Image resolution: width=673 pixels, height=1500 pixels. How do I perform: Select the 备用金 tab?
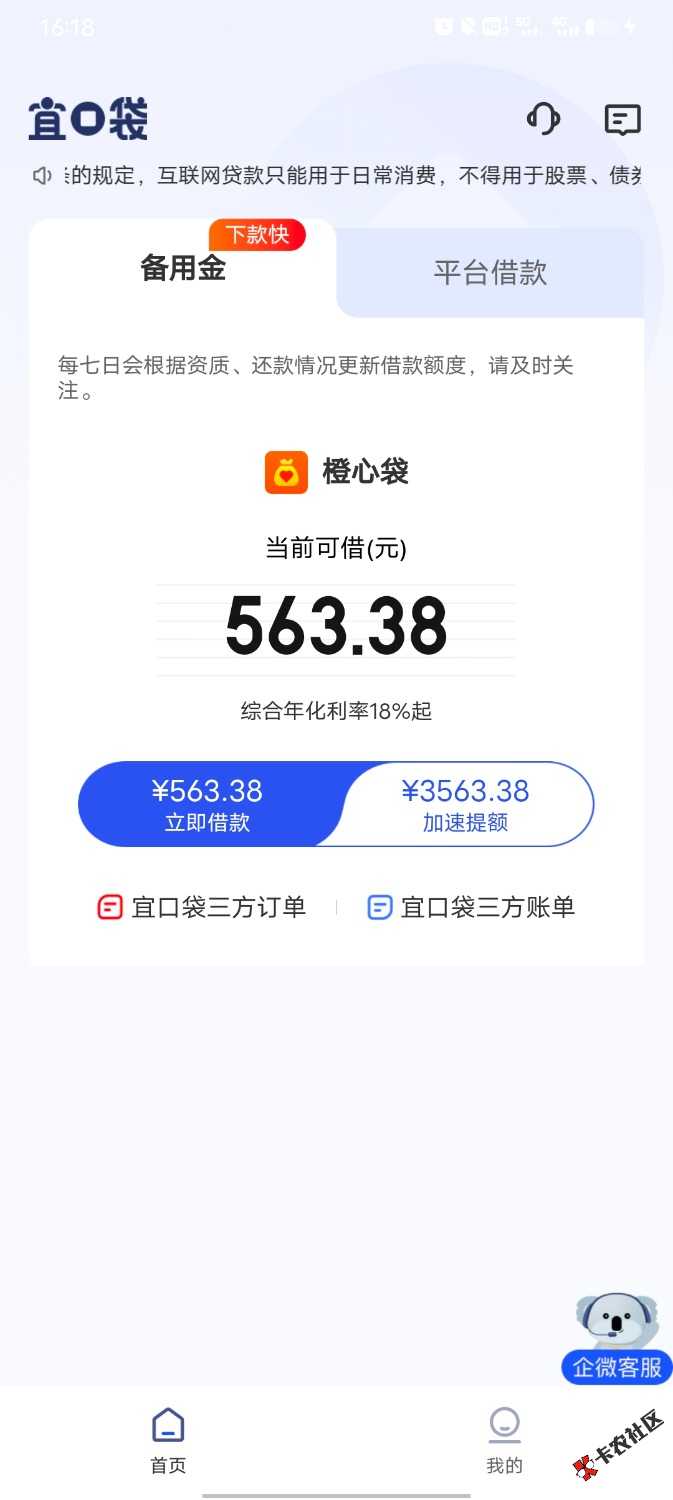[x=183, y=268]
